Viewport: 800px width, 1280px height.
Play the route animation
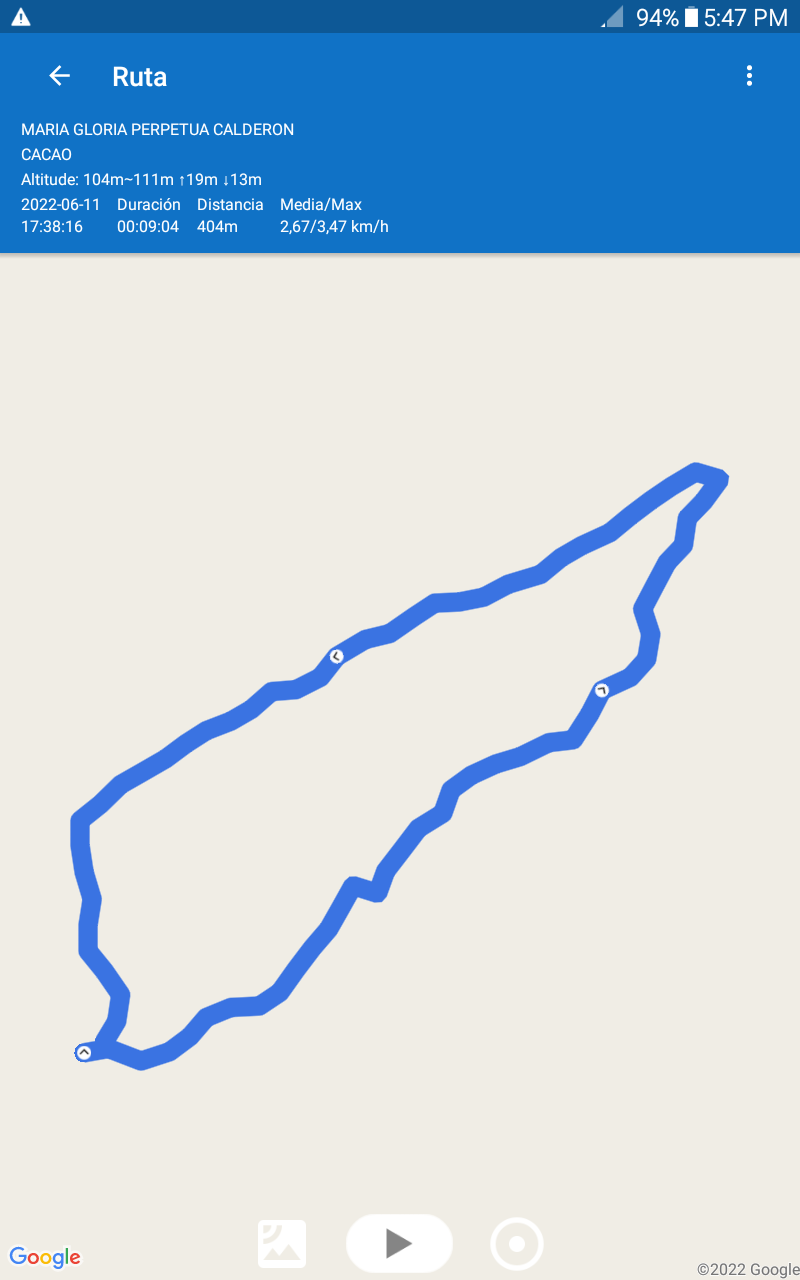(399, 1243)
